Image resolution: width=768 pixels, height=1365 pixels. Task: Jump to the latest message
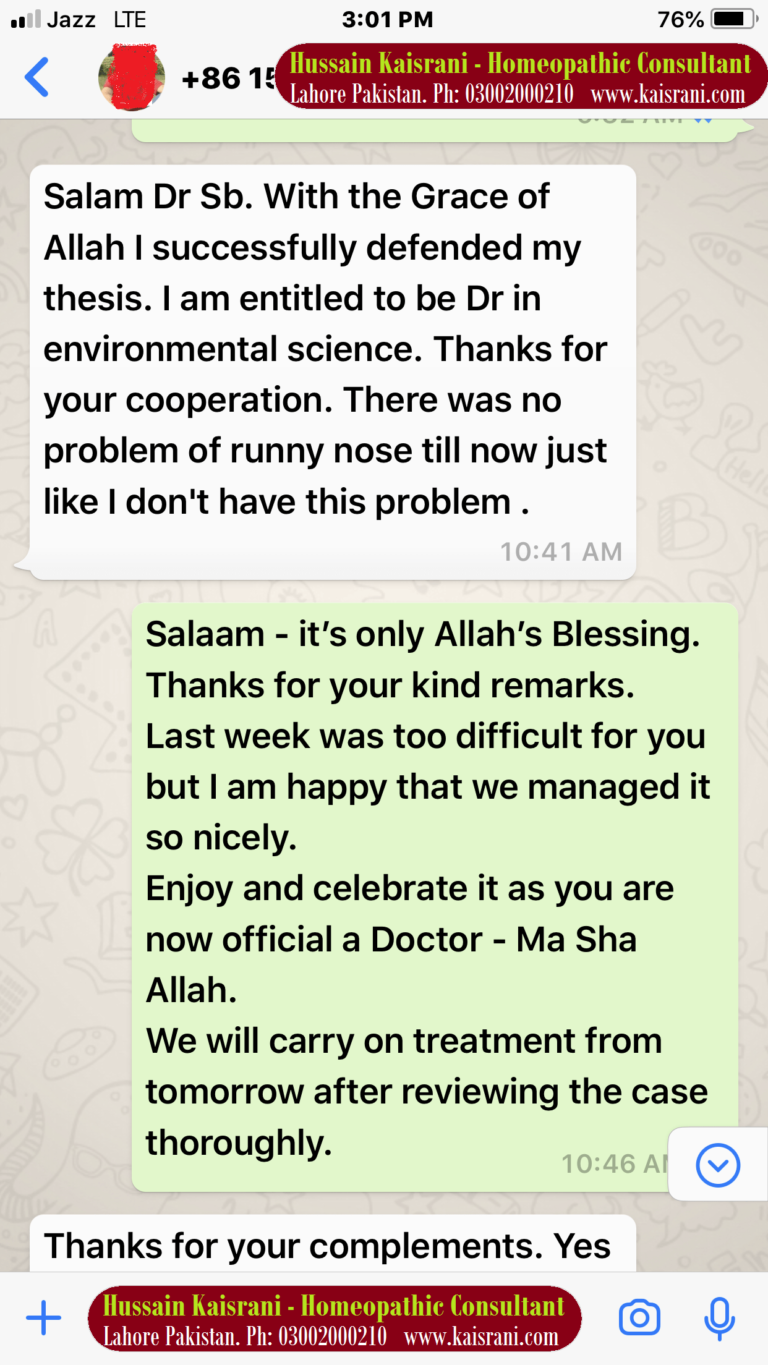pos(718,1164)
